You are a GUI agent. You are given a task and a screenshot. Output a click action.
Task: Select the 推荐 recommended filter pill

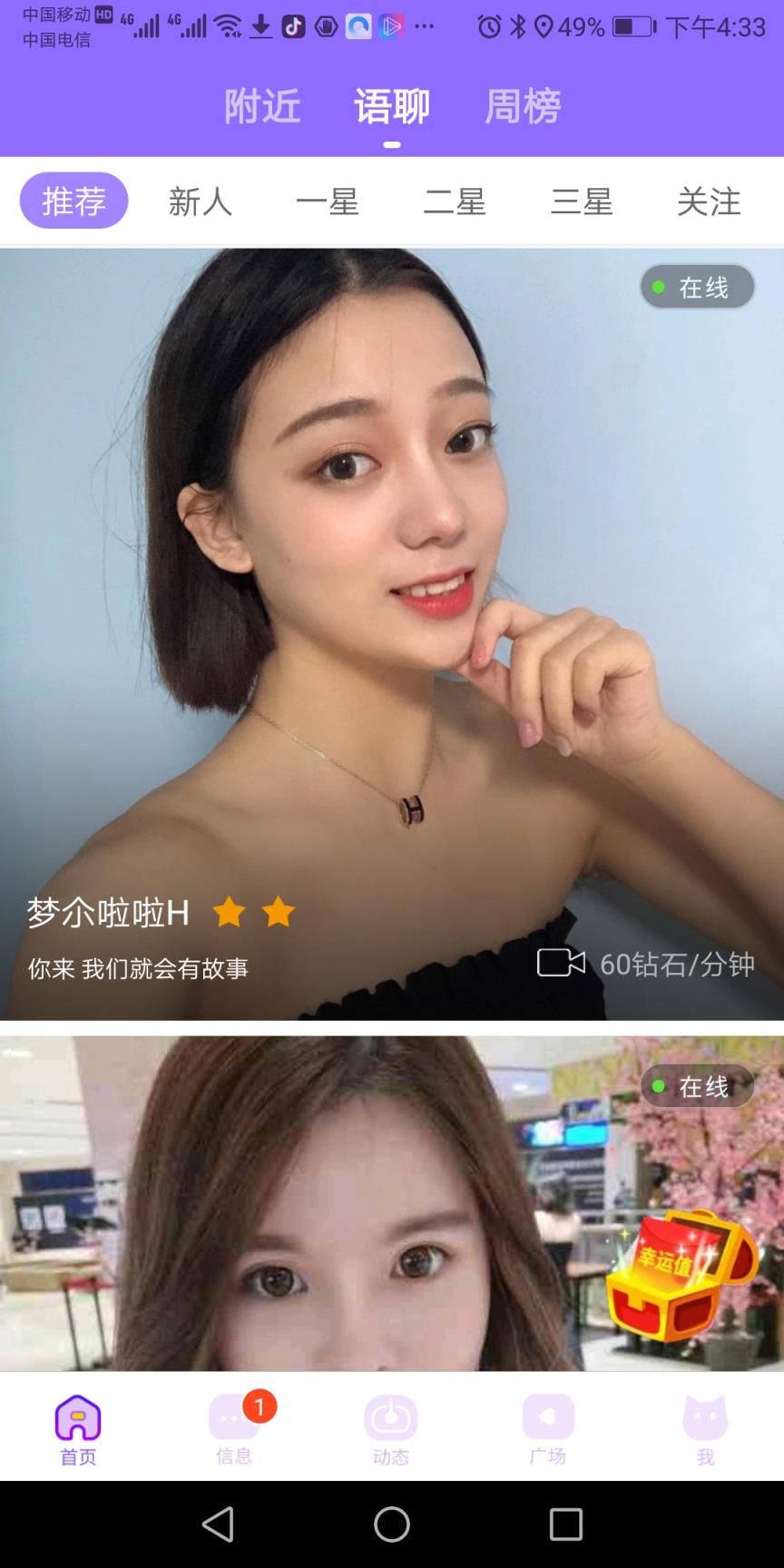coord(73,200)
